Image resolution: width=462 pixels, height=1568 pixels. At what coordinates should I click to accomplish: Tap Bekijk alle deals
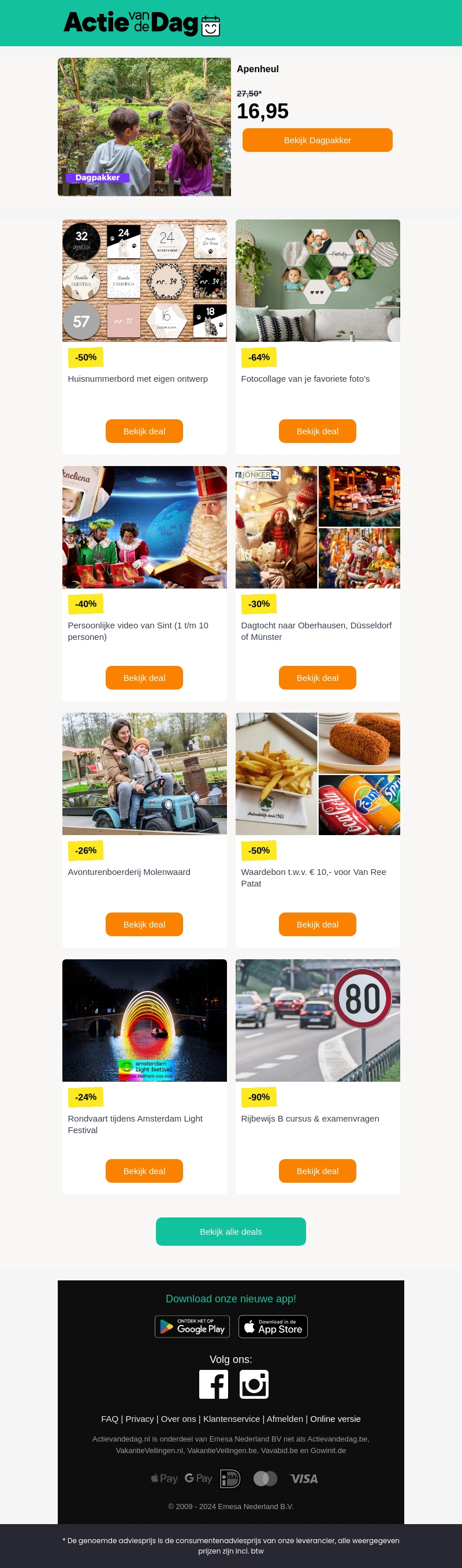[x=230, y=1231]
